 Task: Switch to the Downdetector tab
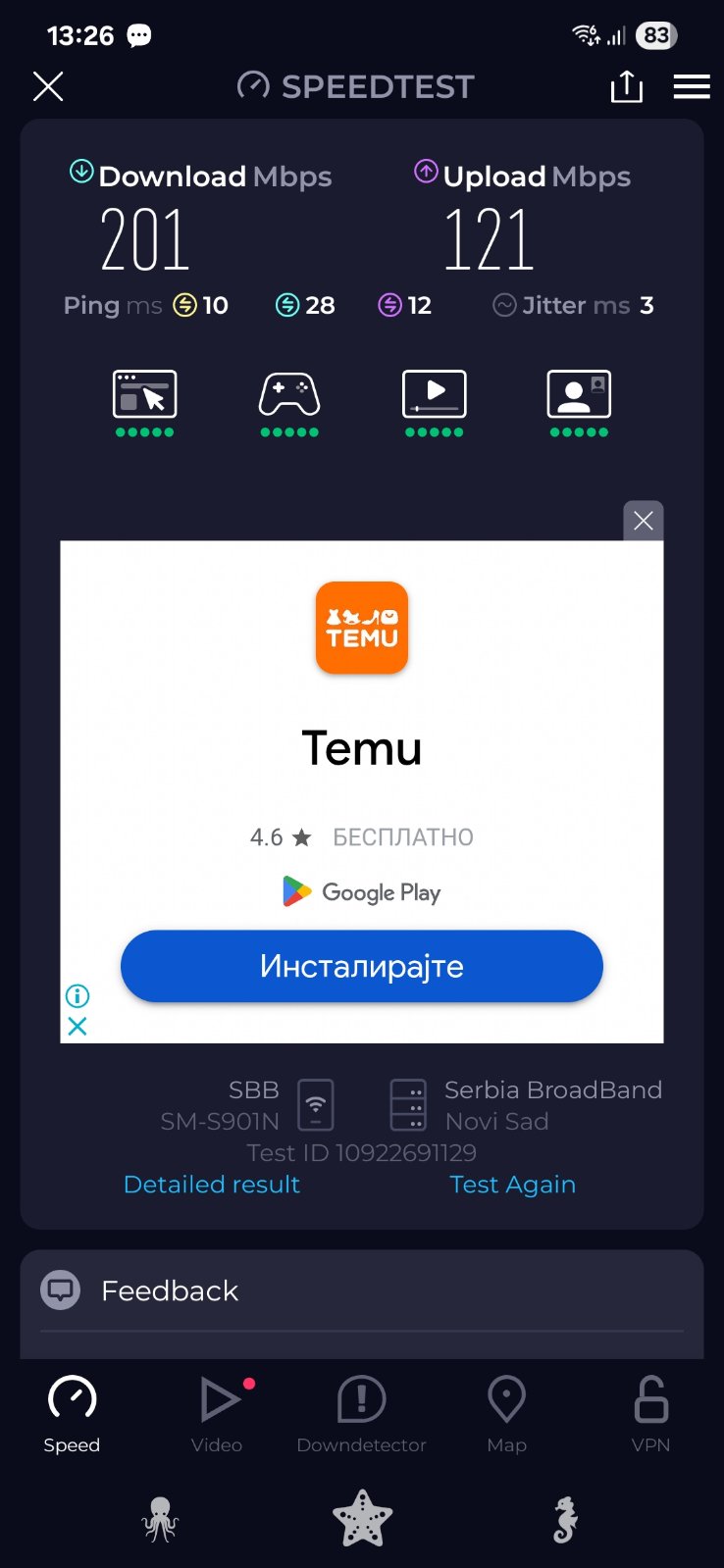pos(361,1412)
